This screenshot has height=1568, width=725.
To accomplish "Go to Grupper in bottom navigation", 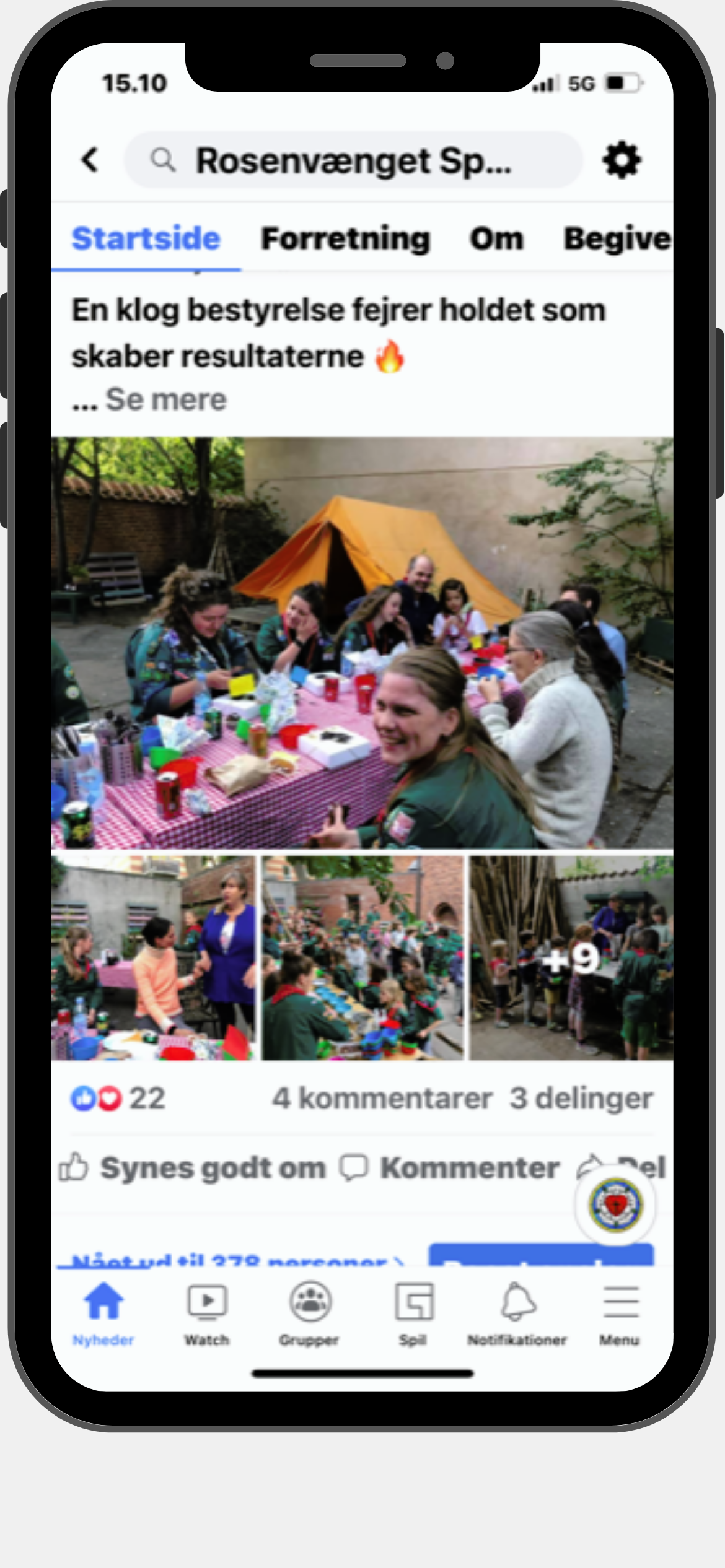I will pos(309,1313).
